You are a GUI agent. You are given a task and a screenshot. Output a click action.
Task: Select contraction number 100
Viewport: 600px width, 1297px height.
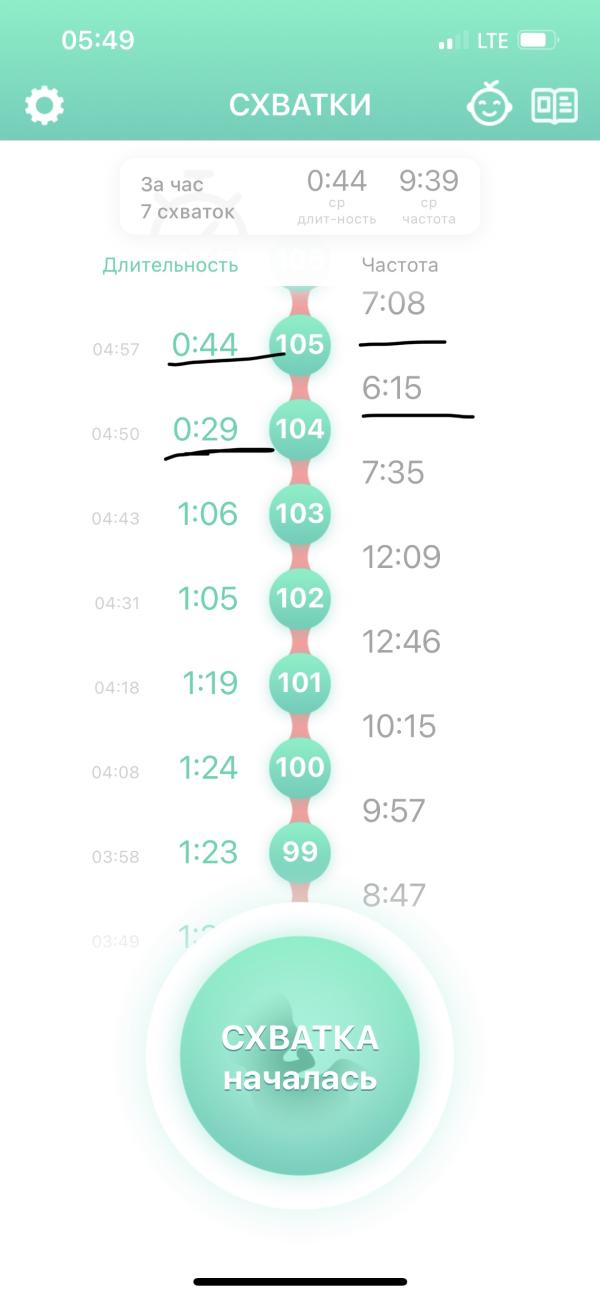pos(300,767)
